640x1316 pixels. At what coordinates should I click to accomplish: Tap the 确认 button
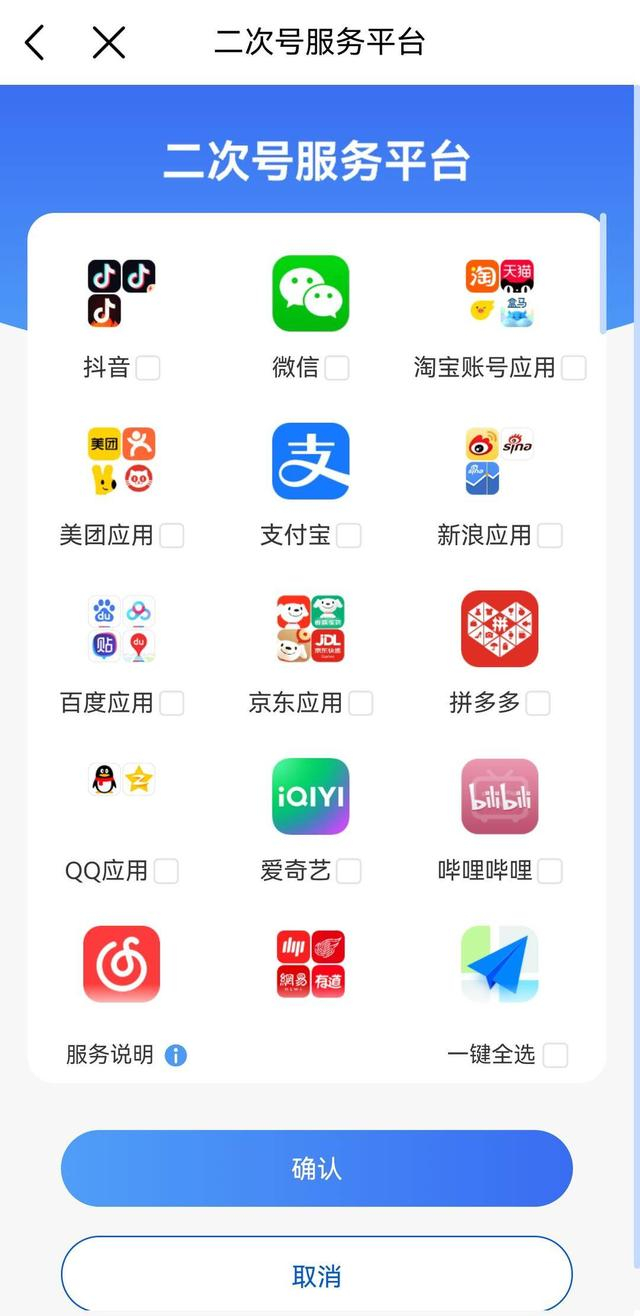pos(316,1168)
